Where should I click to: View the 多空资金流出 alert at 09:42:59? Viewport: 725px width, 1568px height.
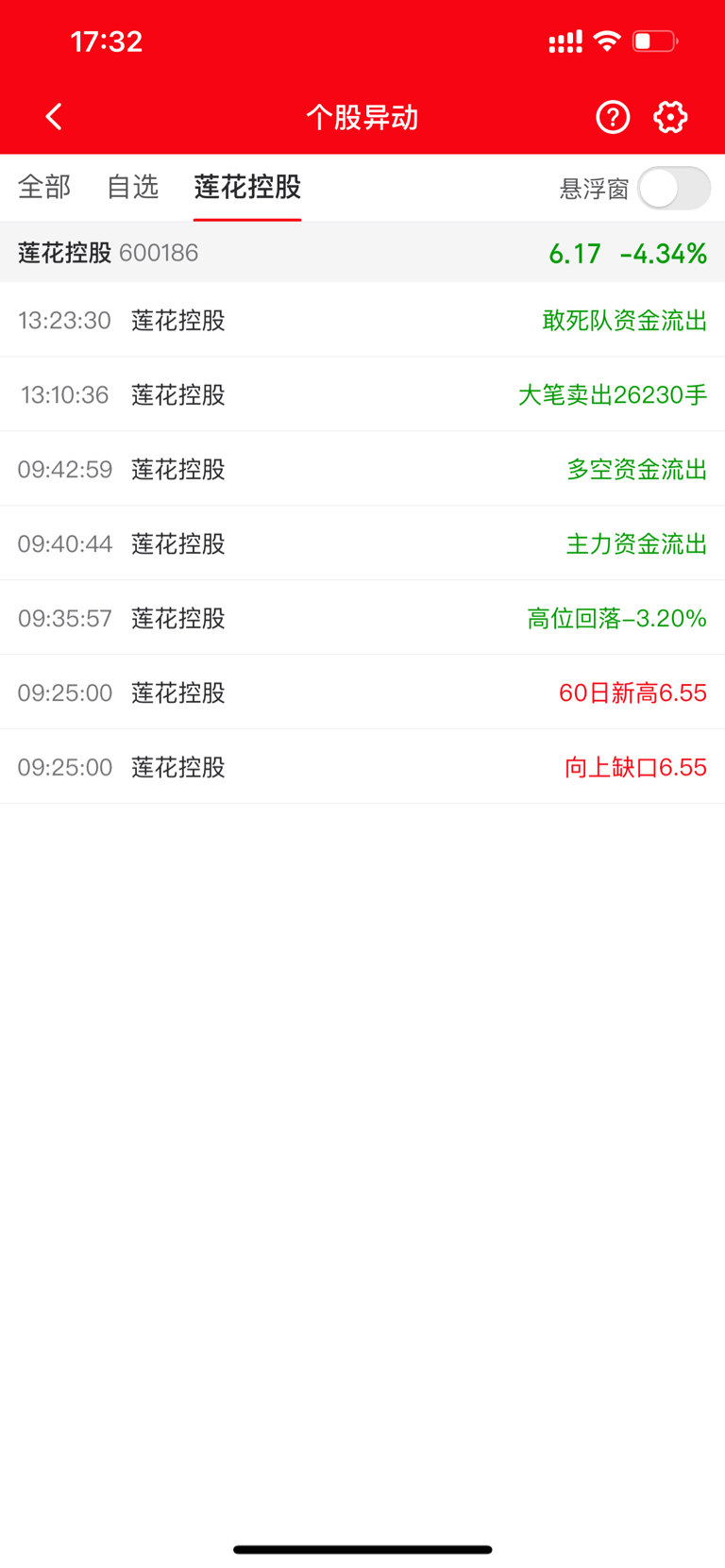tap(362, 469)
